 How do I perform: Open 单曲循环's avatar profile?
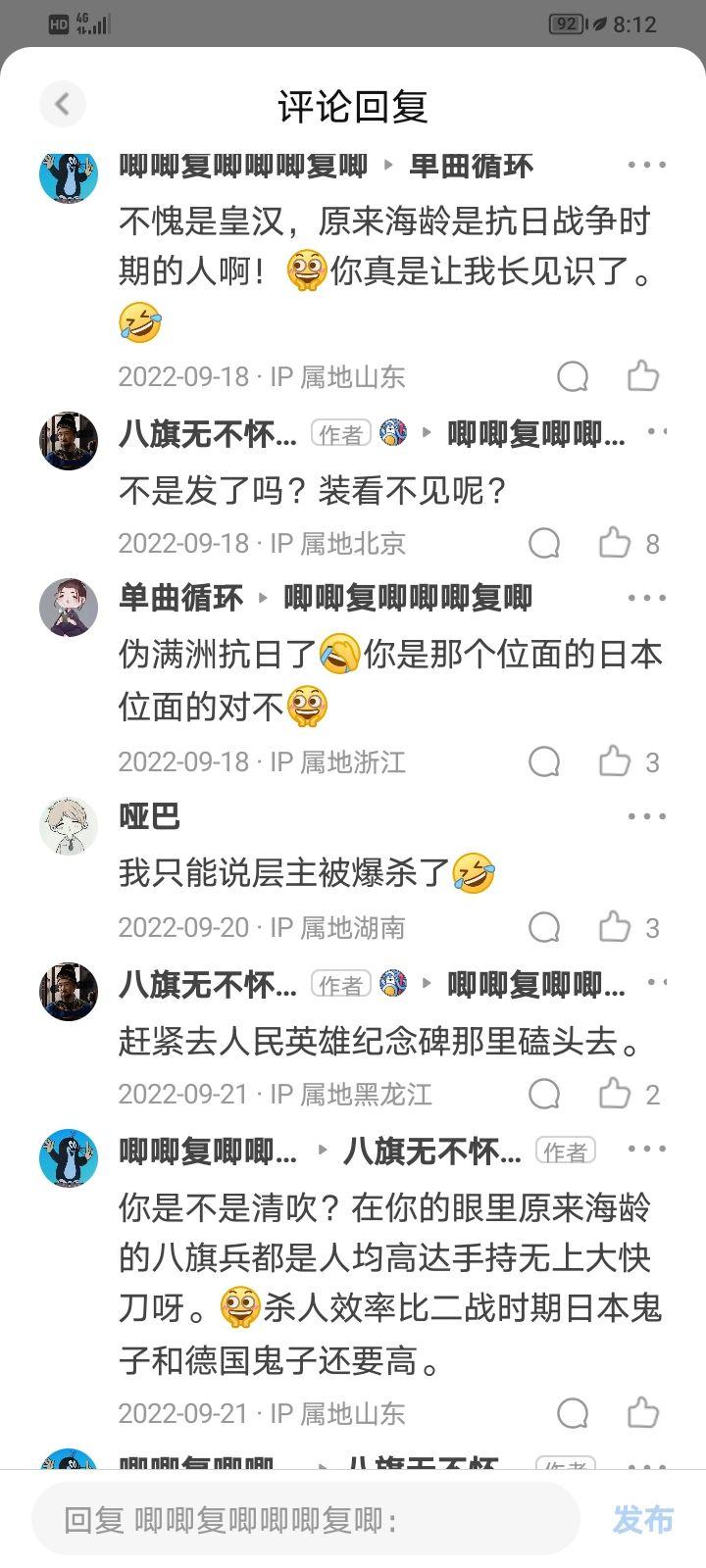tap(69, 607)
